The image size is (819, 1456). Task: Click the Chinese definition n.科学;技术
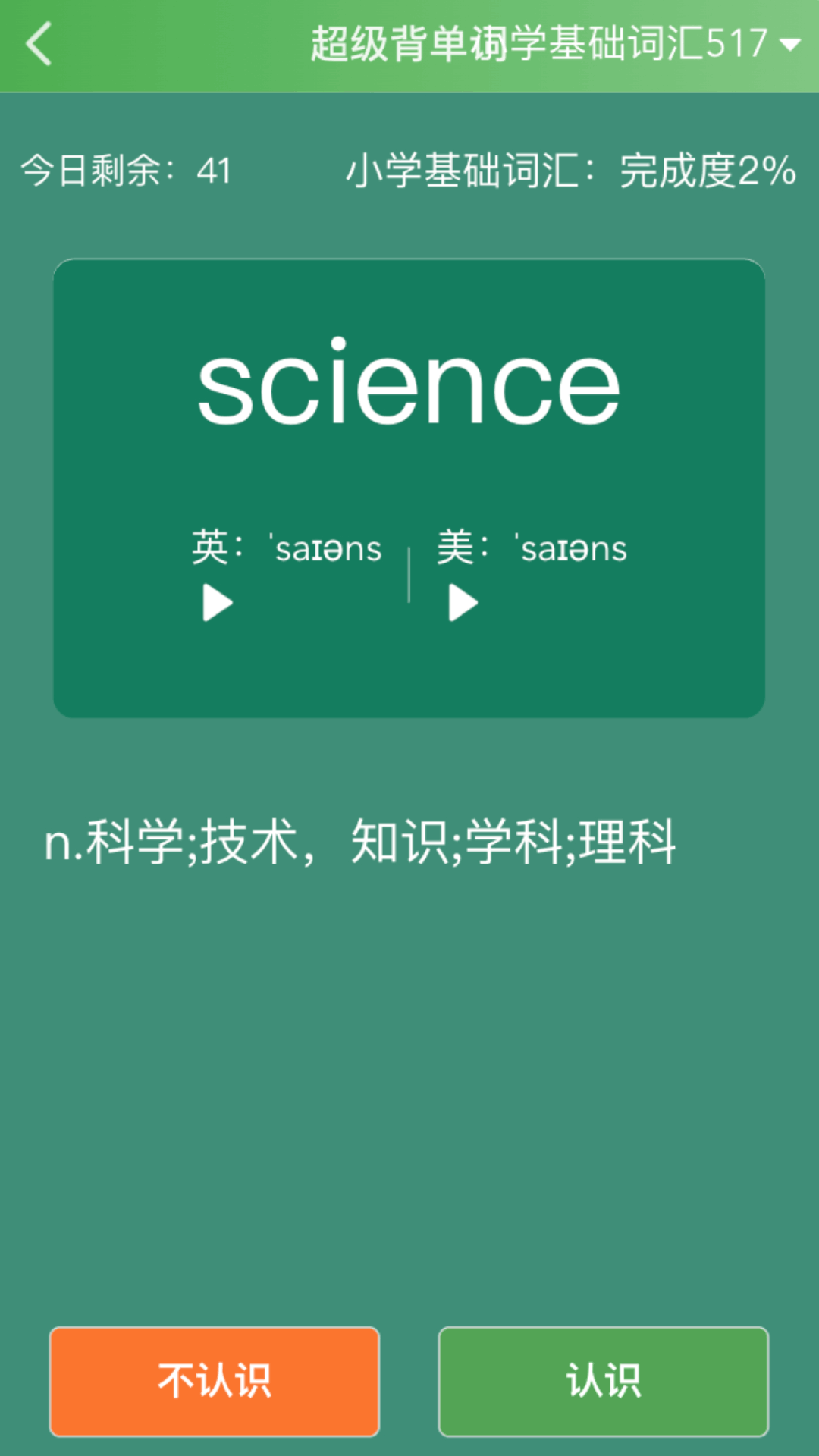(x=360, y=842)
